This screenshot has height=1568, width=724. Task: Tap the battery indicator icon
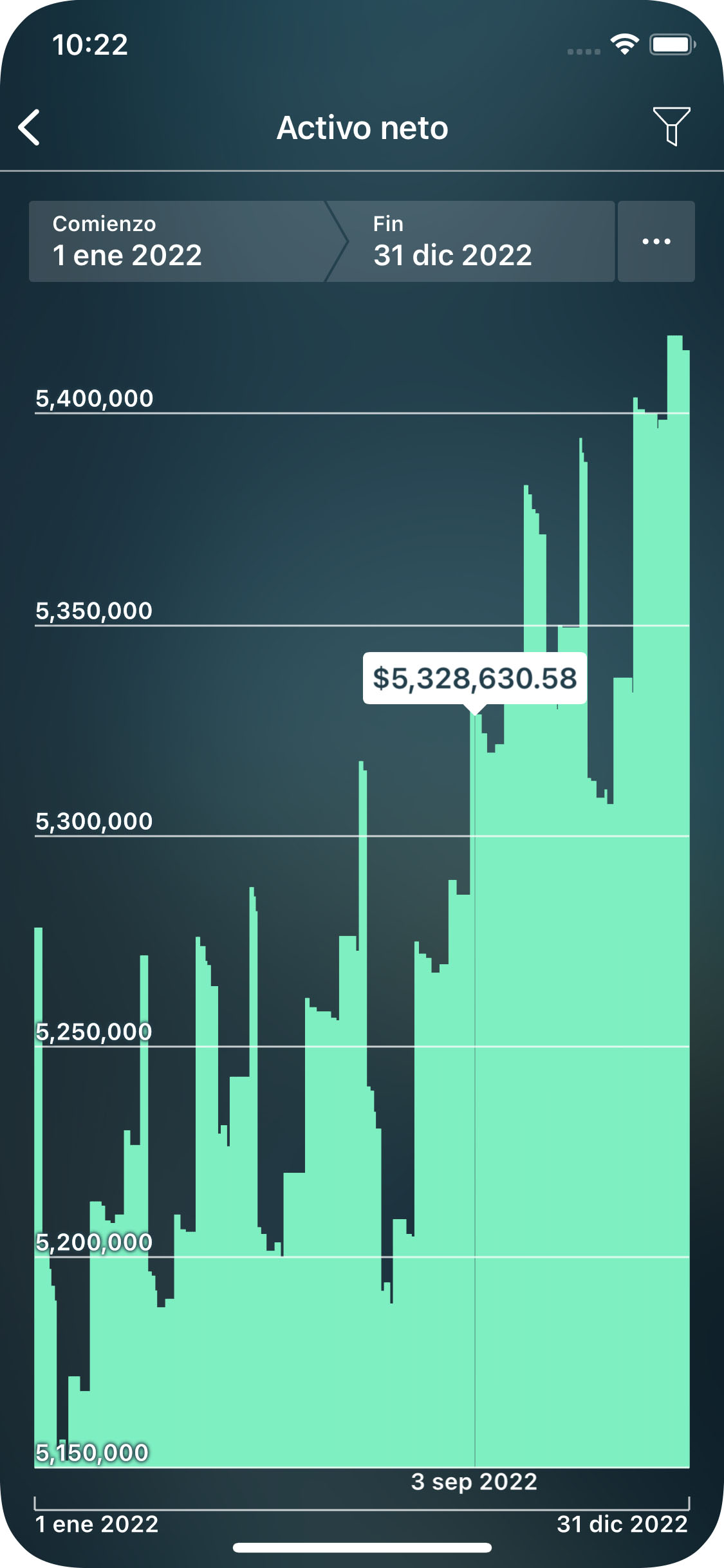point(671,44)
